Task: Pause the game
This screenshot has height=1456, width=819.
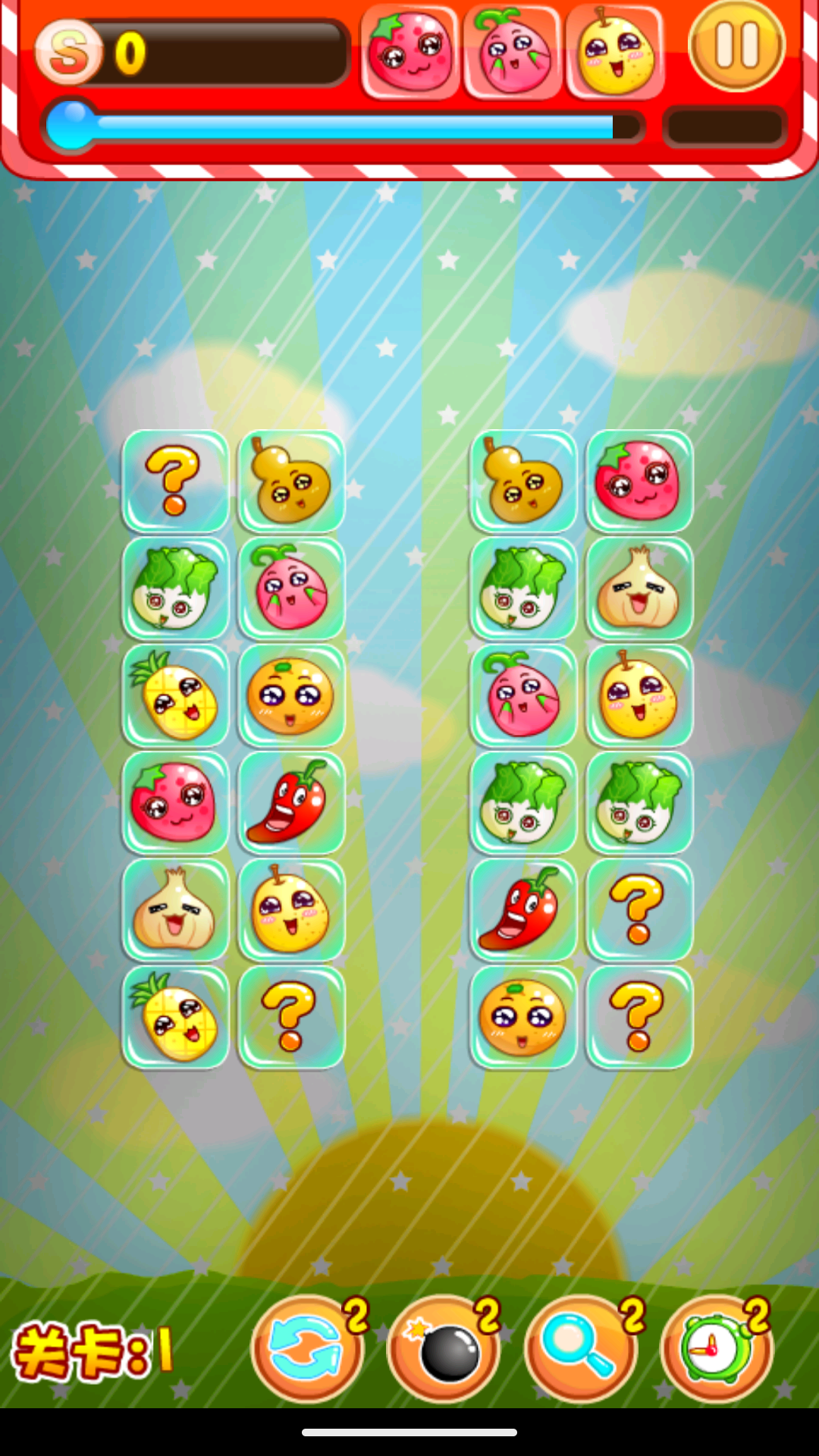Action: click(736, 47)
